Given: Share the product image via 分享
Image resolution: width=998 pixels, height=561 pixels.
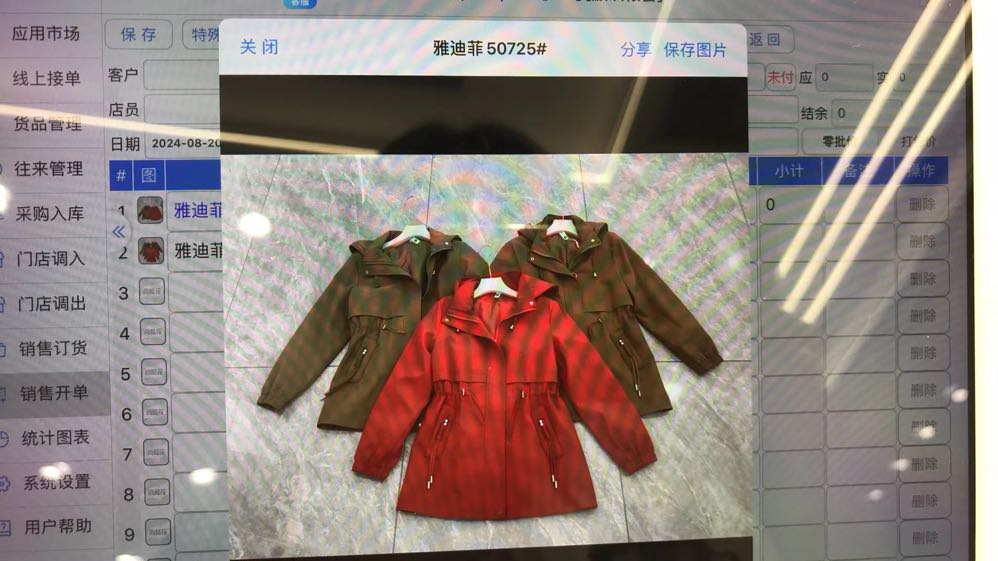Looking at the screenshot, I should (x=635, y=49).
